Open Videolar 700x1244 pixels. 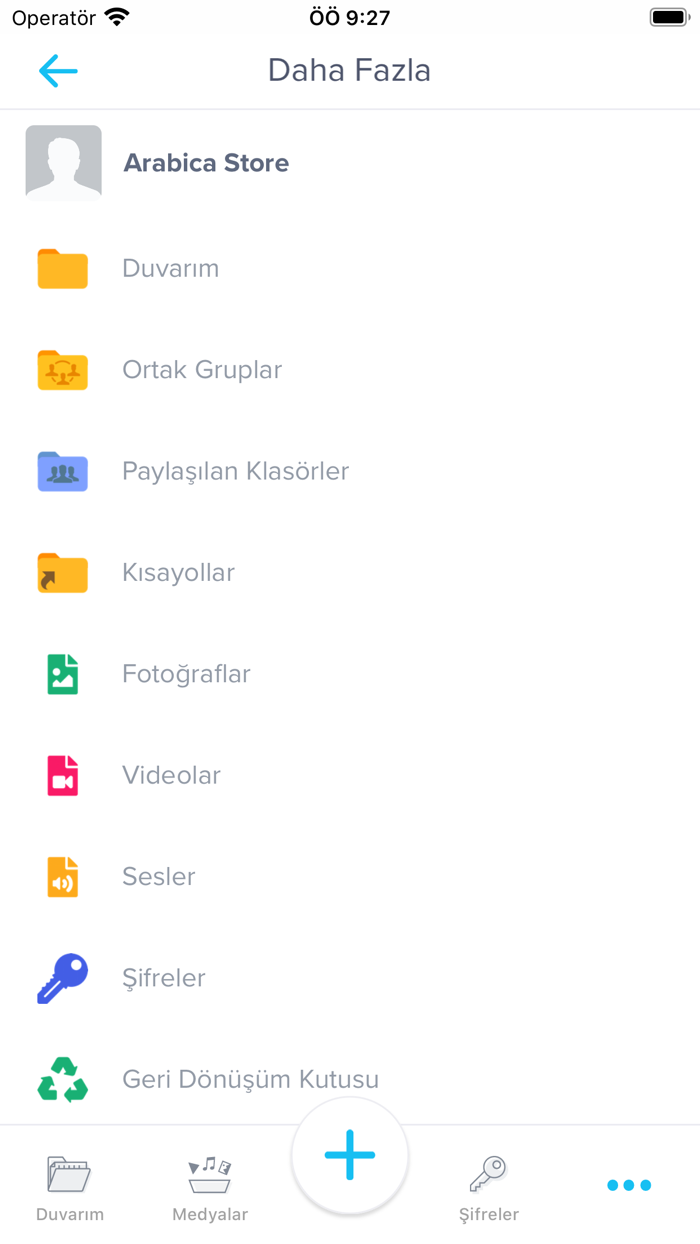(350, 775)
